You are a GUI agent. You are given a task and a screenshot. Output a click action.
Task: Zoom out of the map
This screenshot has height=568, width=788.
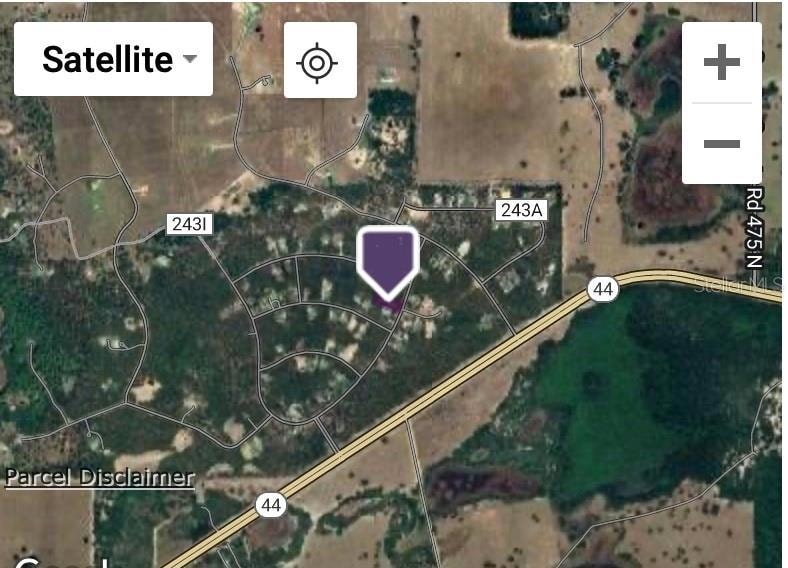click(x=721, y=144)
